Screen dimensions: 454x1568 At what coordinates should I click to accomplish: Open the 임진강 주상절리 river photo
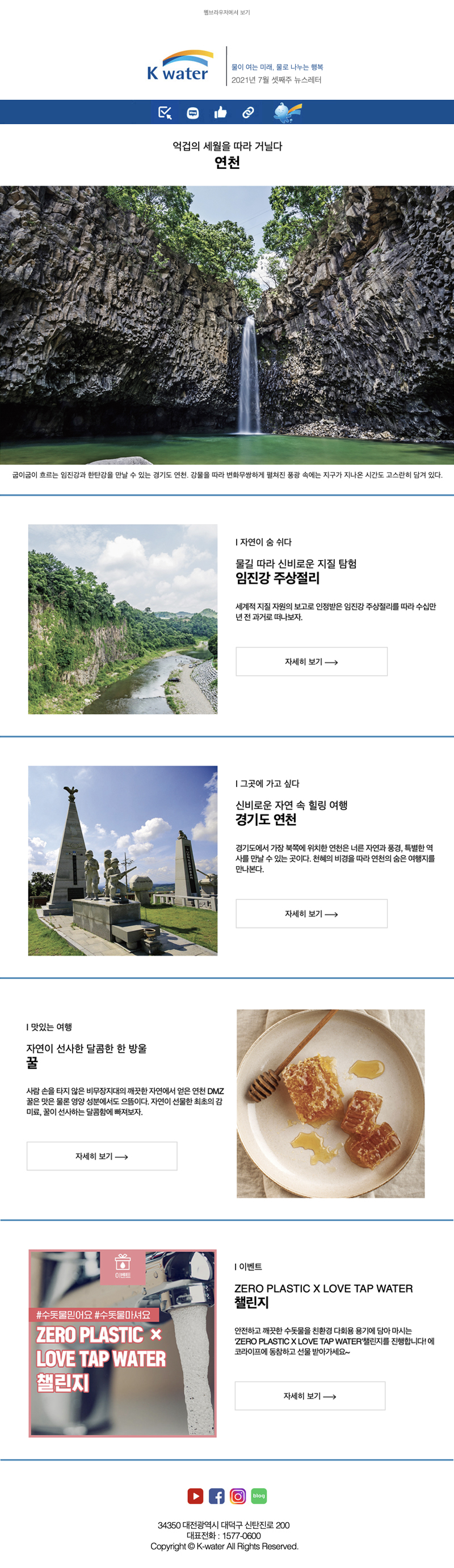123,619
